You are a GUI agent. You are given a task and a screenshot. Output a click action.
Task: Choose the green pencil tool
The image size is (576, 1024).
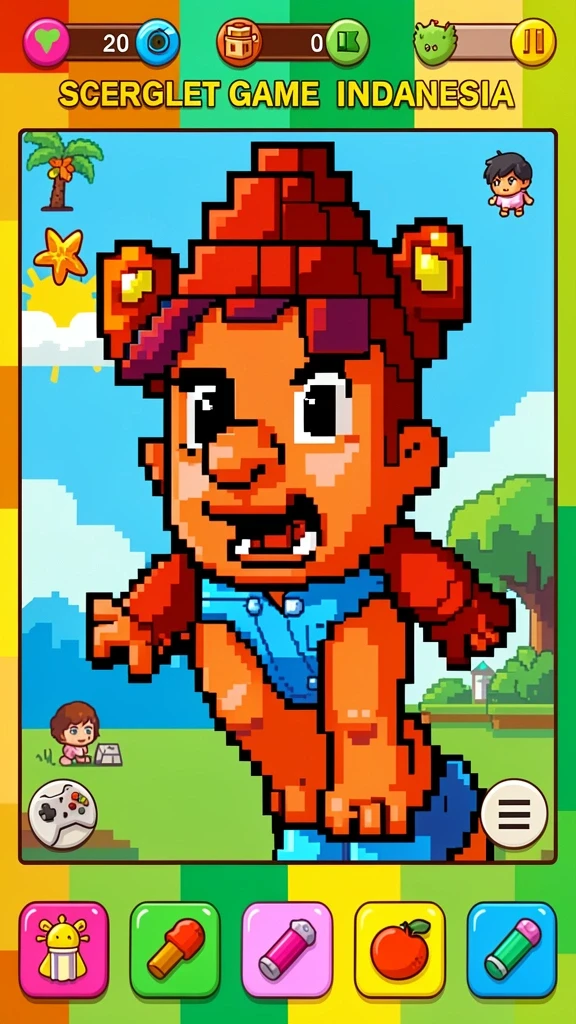pyautogui.click(x=512, y=950)
